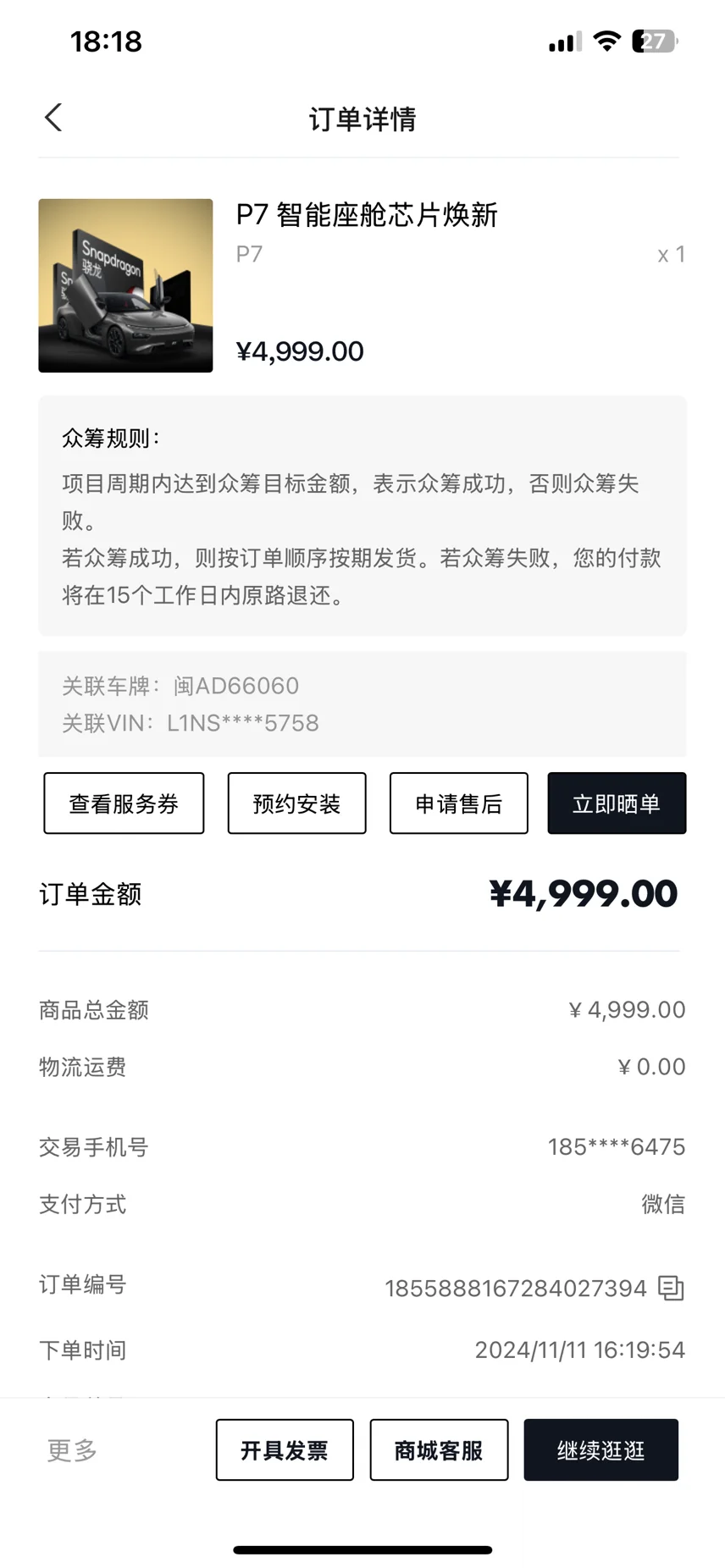725x1568 pixels.
Task: Open the 更多 options
Action: pos(72,1450)
